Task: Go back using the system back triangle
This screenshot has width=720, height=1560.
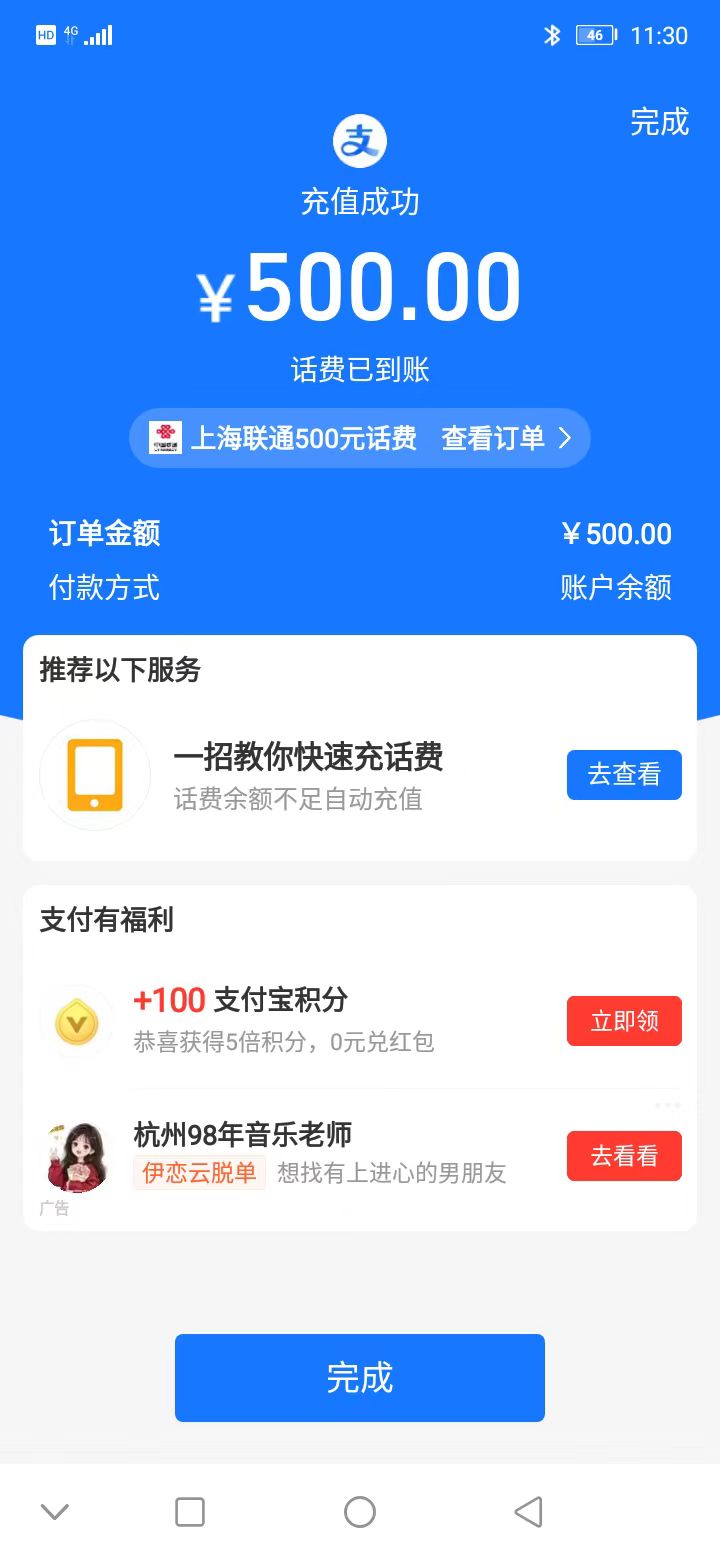Action: (x=529, y=1511)
